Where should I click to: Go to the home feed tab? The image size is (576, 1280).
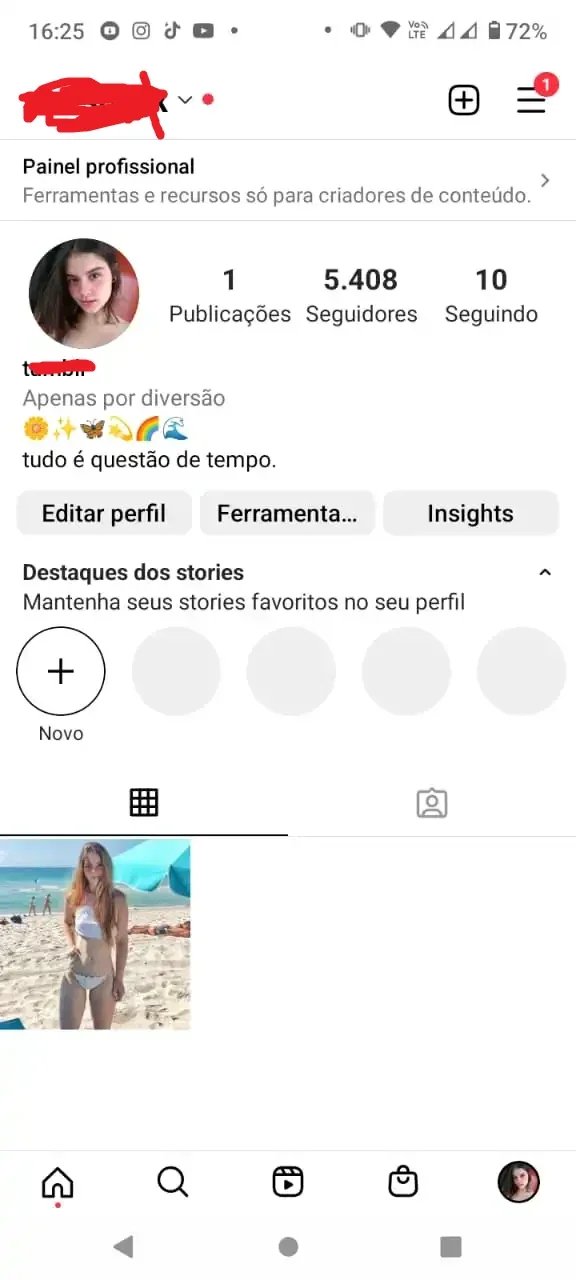pyautogui.click(x=58, y=1183)
